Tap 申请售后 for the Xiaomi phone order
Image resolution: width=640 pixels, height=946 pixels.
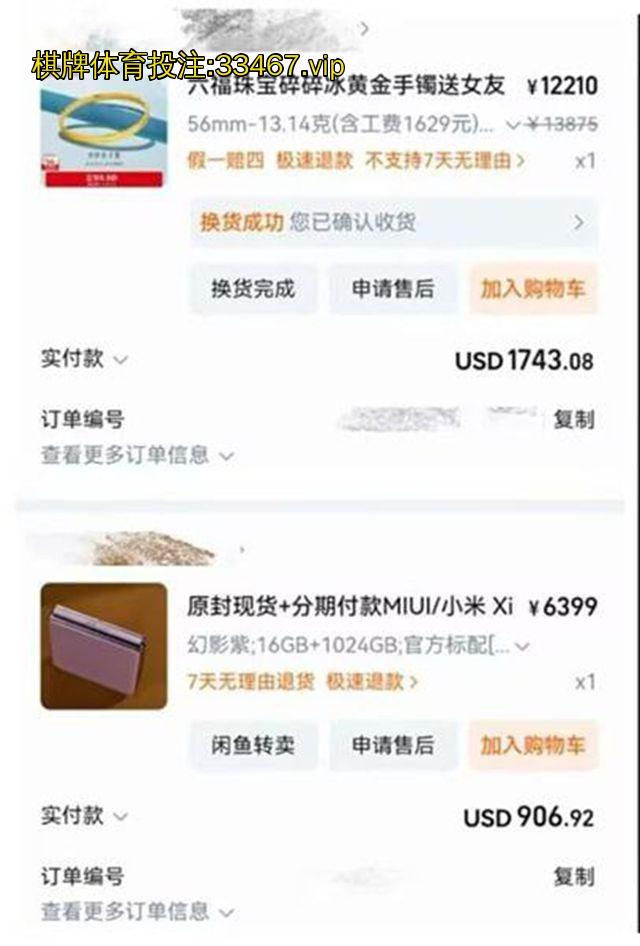click(x=393, y=745)
